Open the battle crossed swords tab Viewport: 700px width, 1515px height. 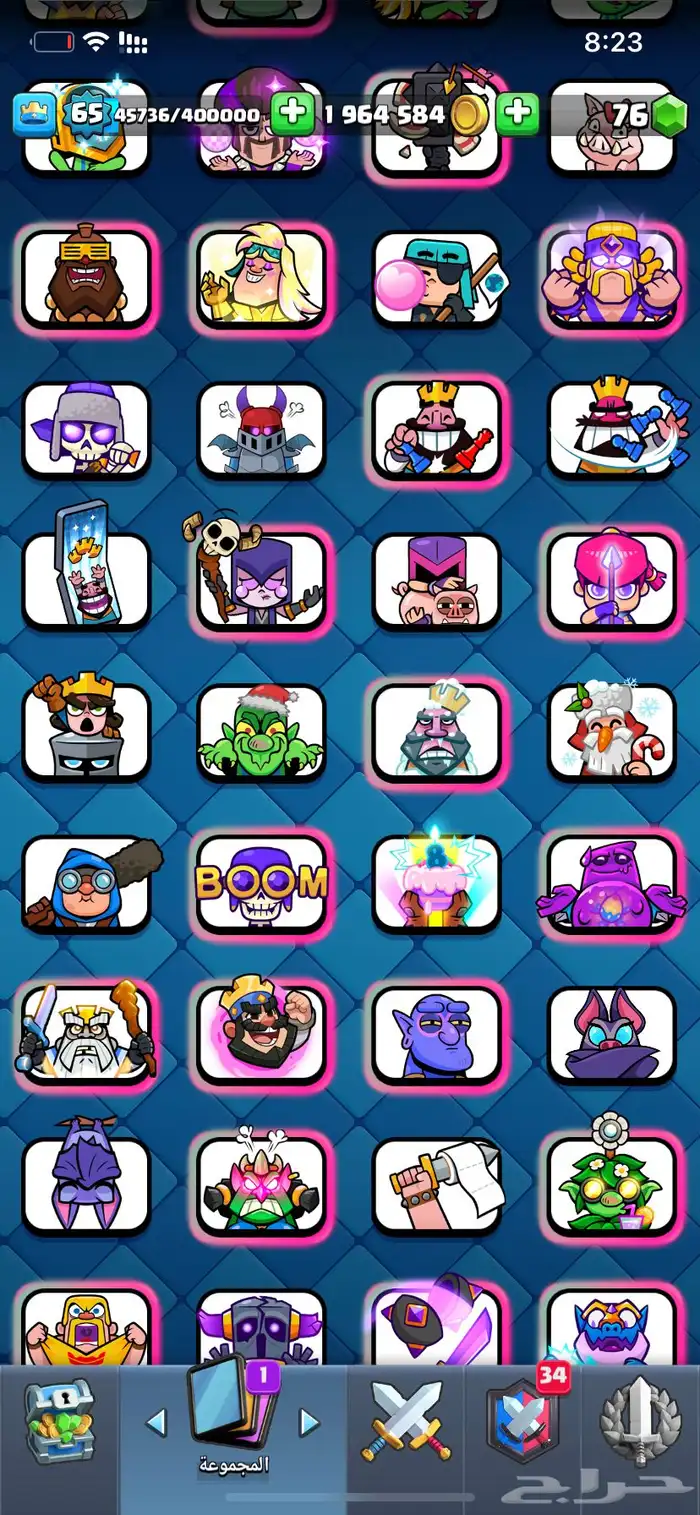pos(406,1421)
